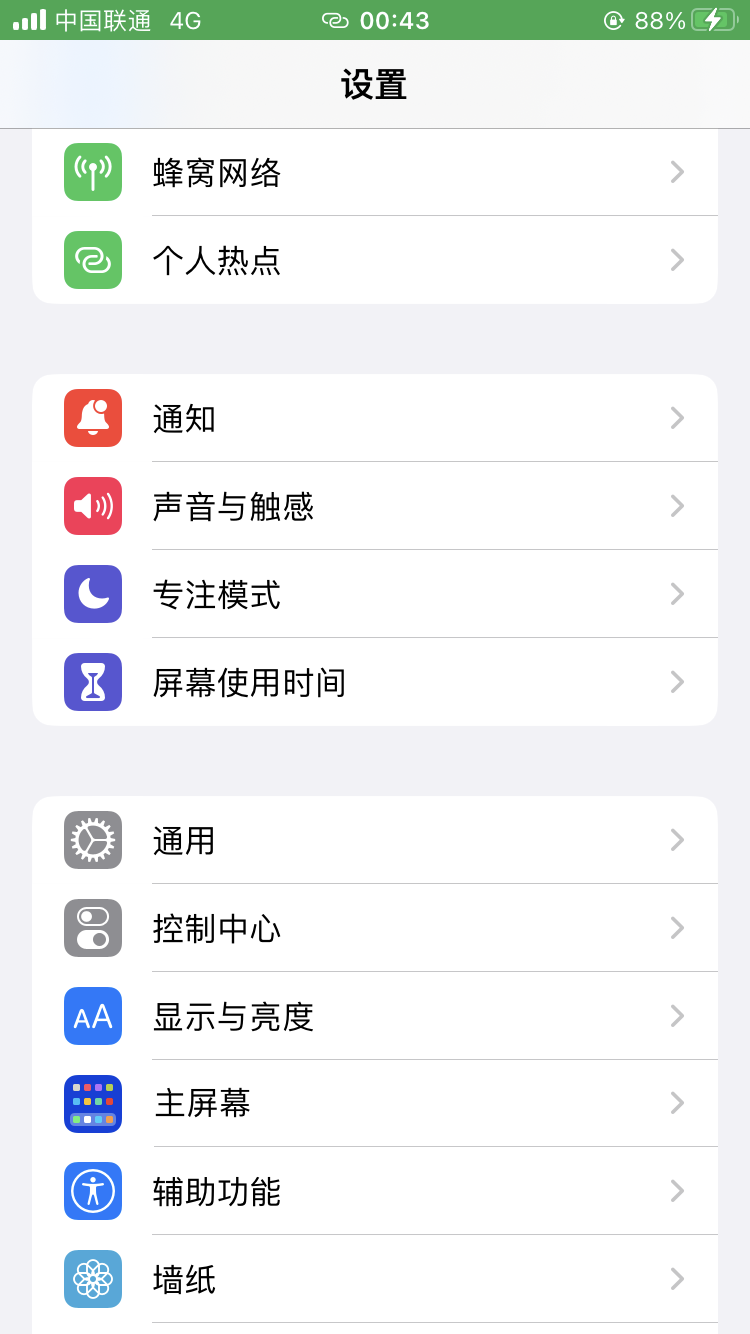Open 辅助功能 accessibility settings
This screenshot has height=1334, width=750.
click(374, 1192)
